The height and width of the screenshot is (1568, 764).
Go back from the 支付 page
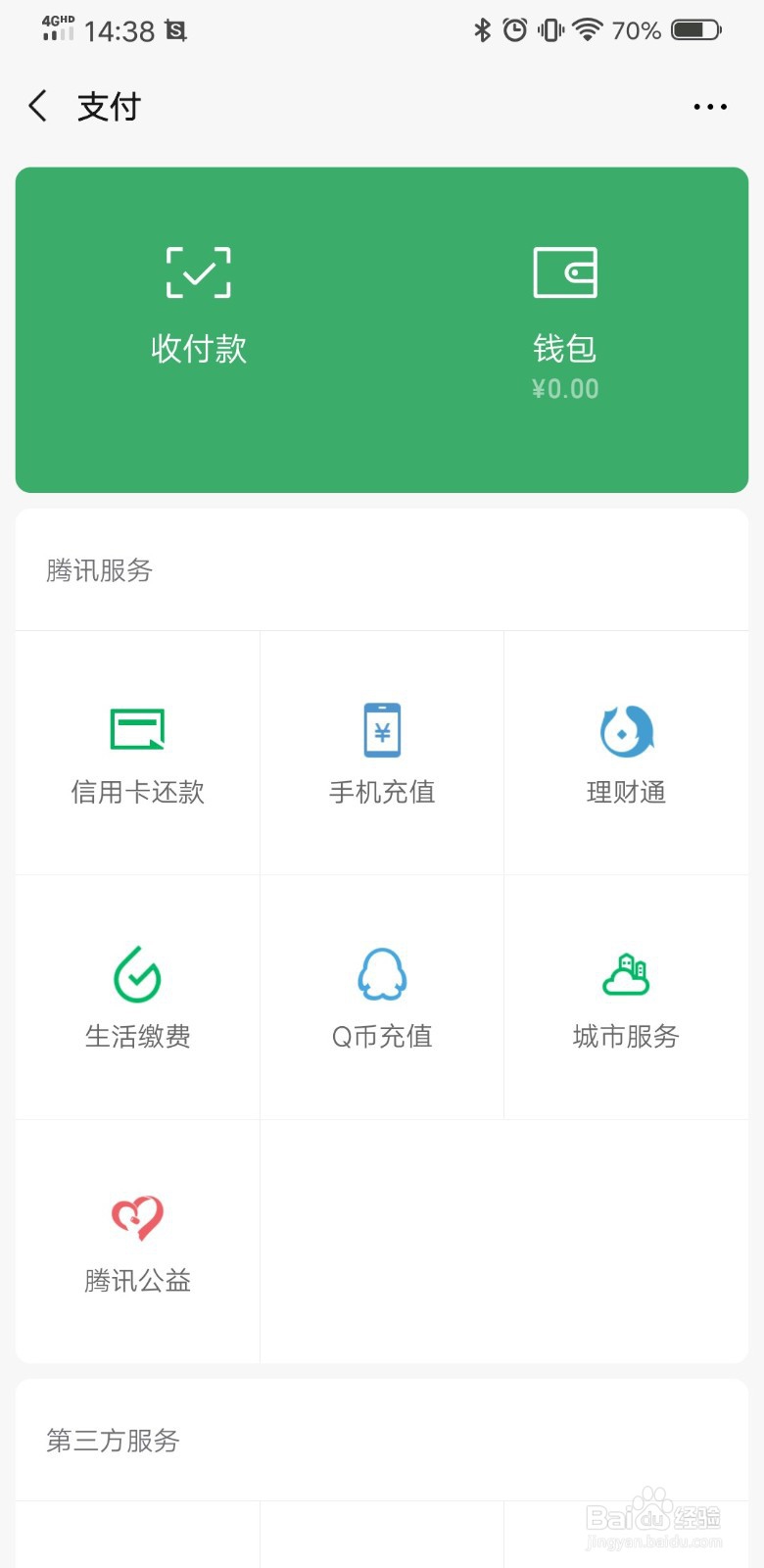[x=38, y=106]
